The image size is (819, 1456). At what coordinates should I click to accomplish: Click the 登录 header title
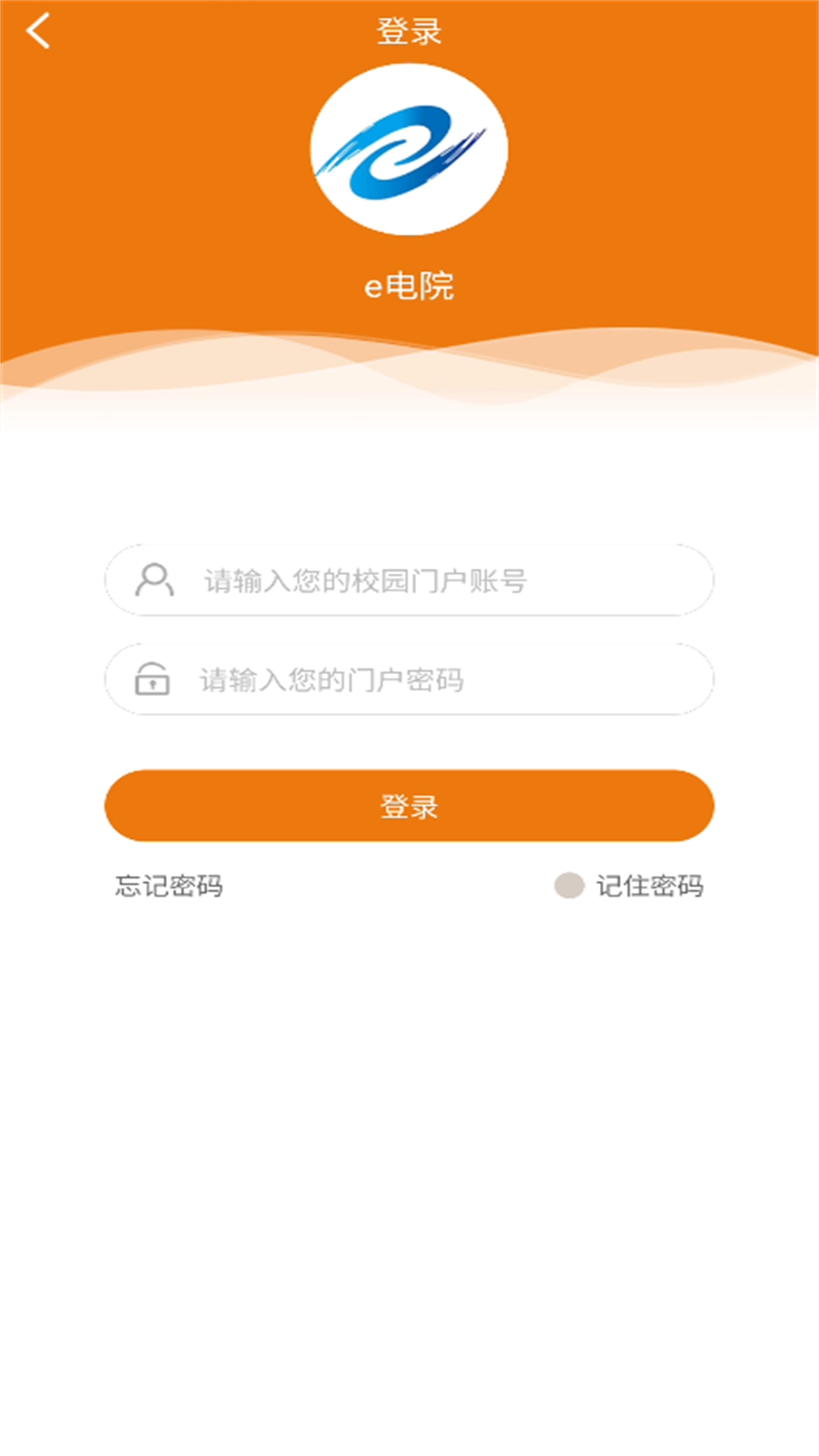point(409,30)
